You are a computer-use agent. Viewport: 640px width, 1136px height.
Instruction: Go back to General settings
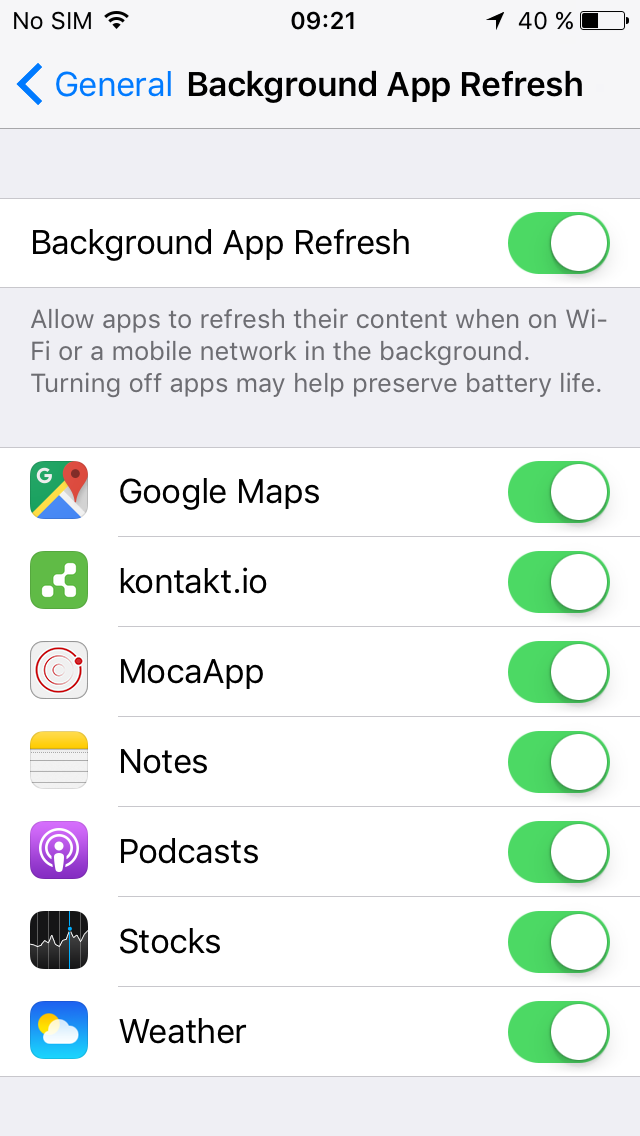[x=94, y=84]
